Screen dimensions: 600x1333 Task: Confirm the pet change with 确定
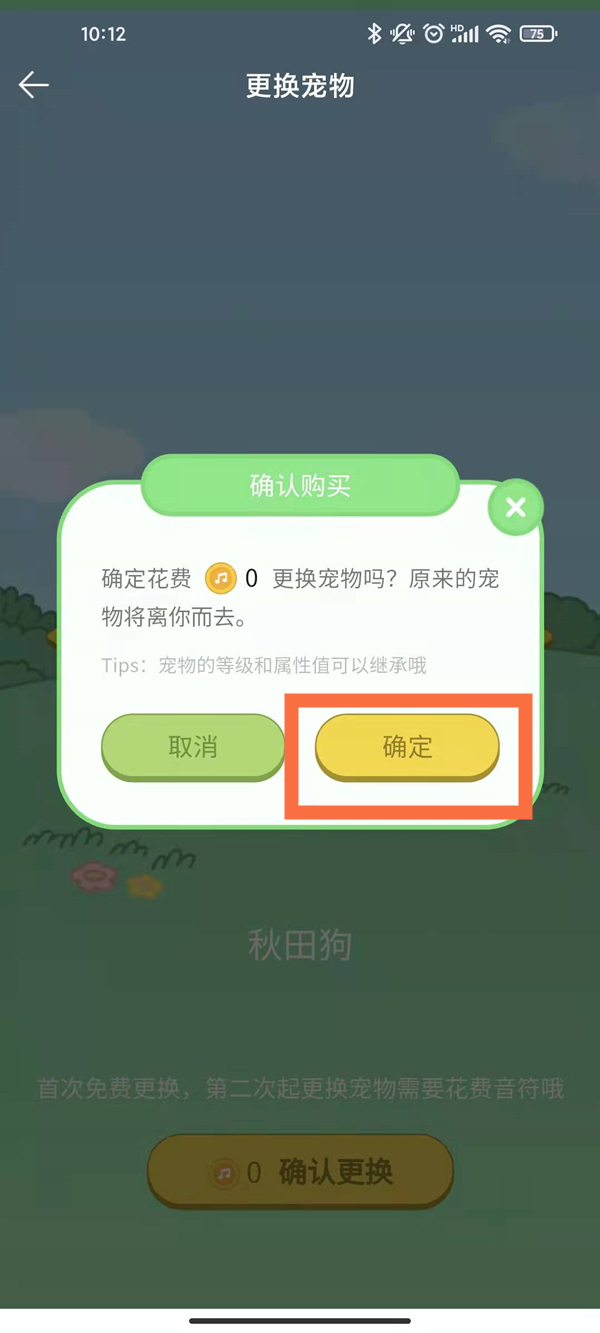(407, 747)
